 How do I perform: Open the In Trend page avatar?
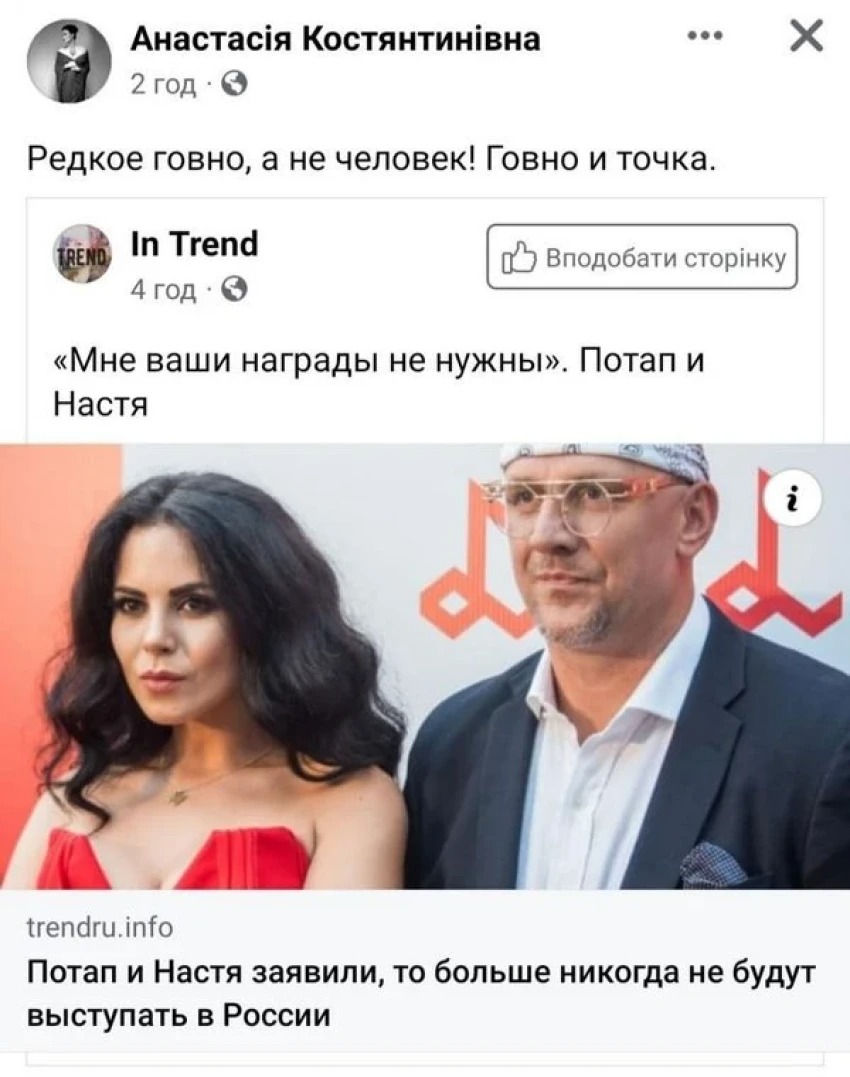pos(81,254)
